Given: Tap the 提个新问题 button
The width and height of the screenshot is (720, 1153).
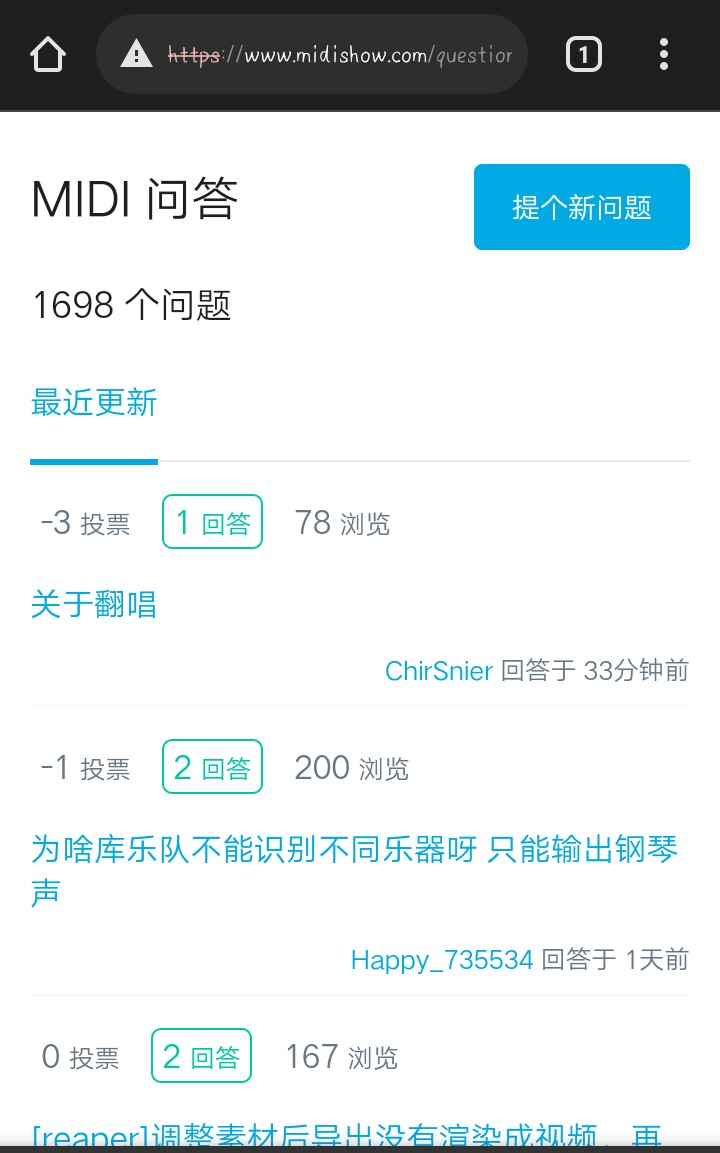Looking at the screenshot, I should [x=581, y=207].
